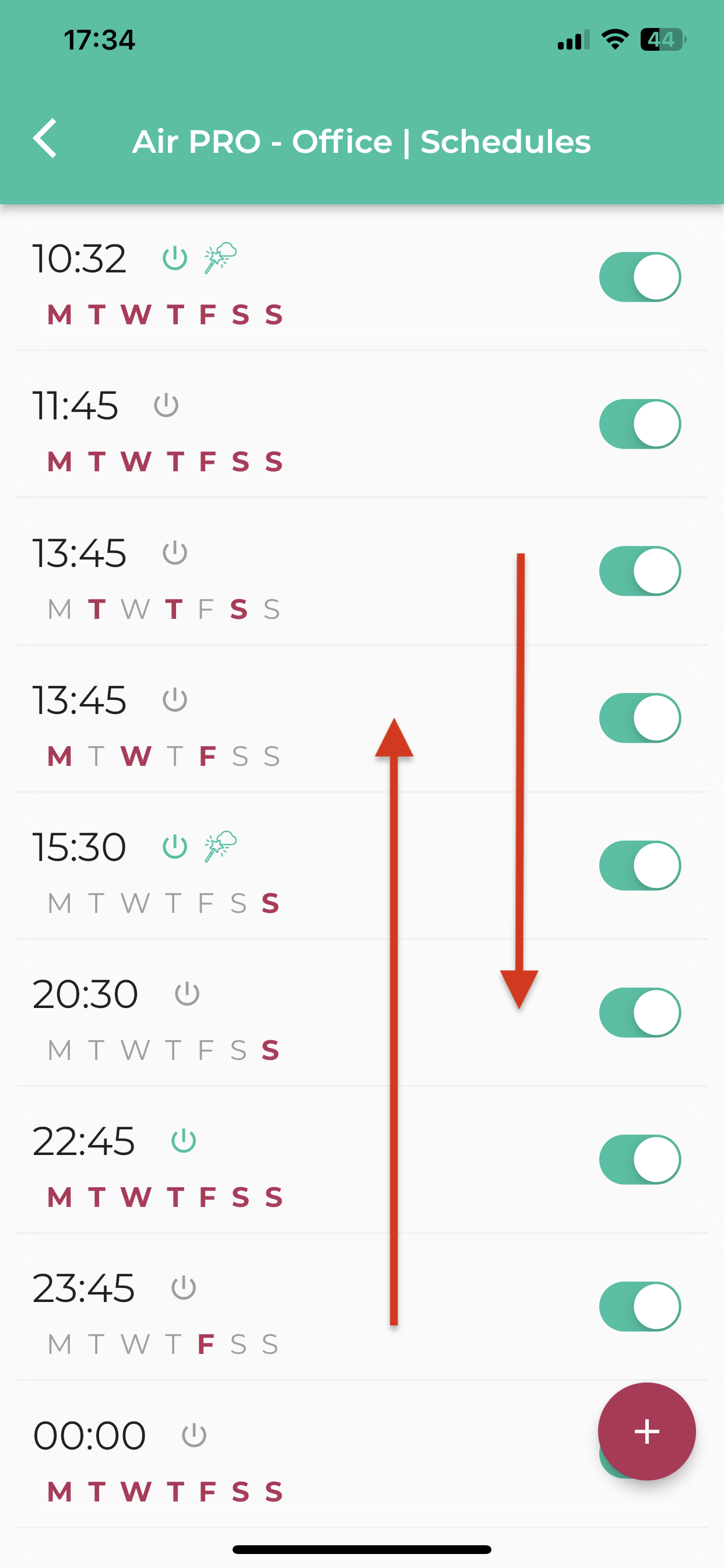
Task: Open the 20:30 schedule row
Action: point(304,1013)
